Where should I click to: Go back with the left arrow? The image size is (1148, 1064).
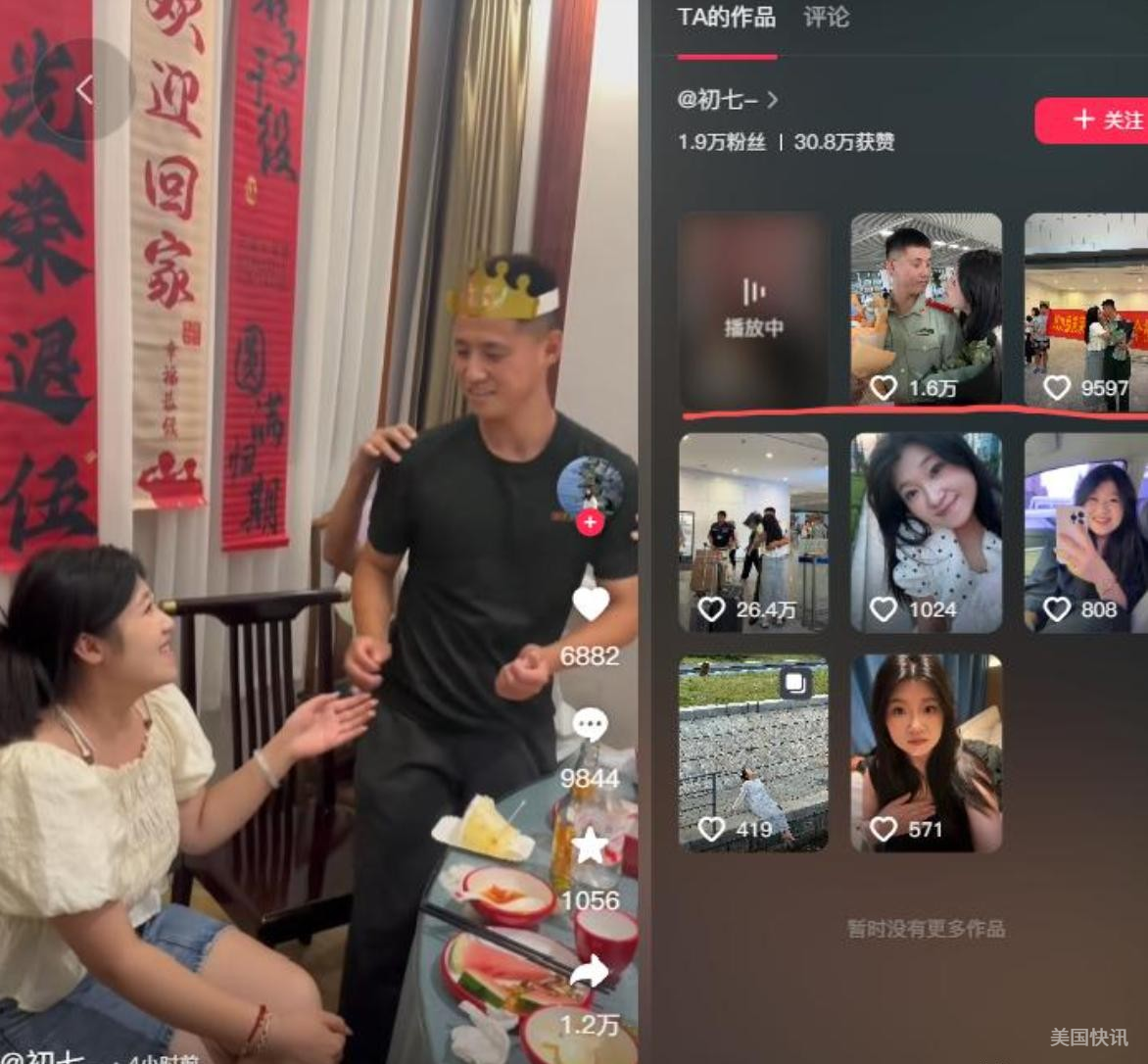(x=84, y=90)
